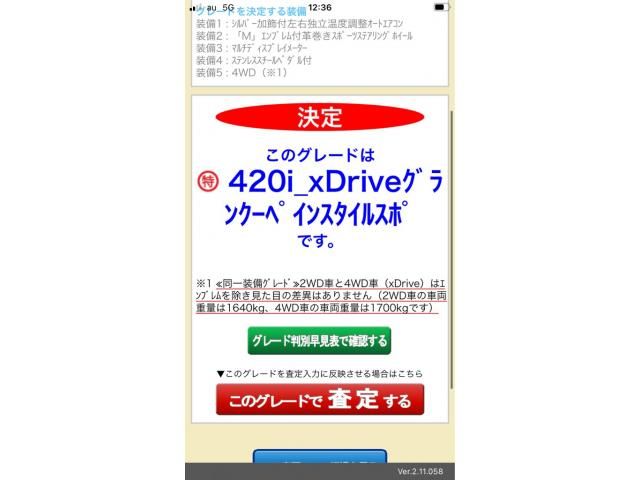The width and height of the screenshot is (640, 480).
Task: Tap the red このグレードで査定する button
Action: click(x=319, y=401)
